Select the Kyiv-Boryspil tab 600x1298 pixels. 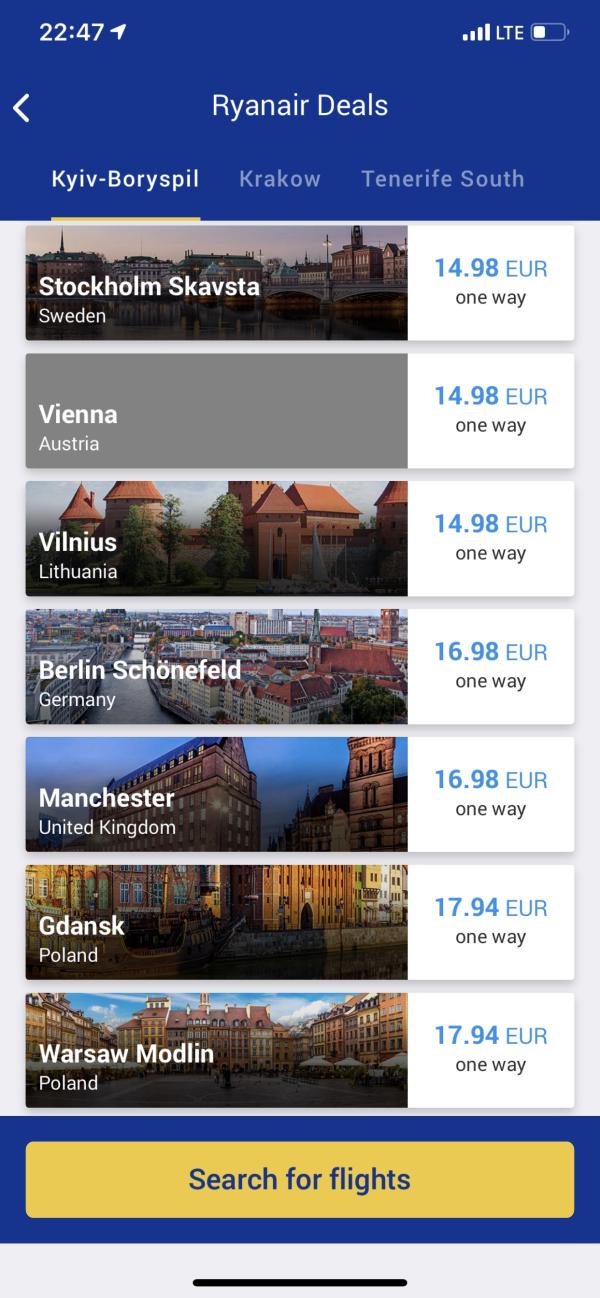(125, 179)
